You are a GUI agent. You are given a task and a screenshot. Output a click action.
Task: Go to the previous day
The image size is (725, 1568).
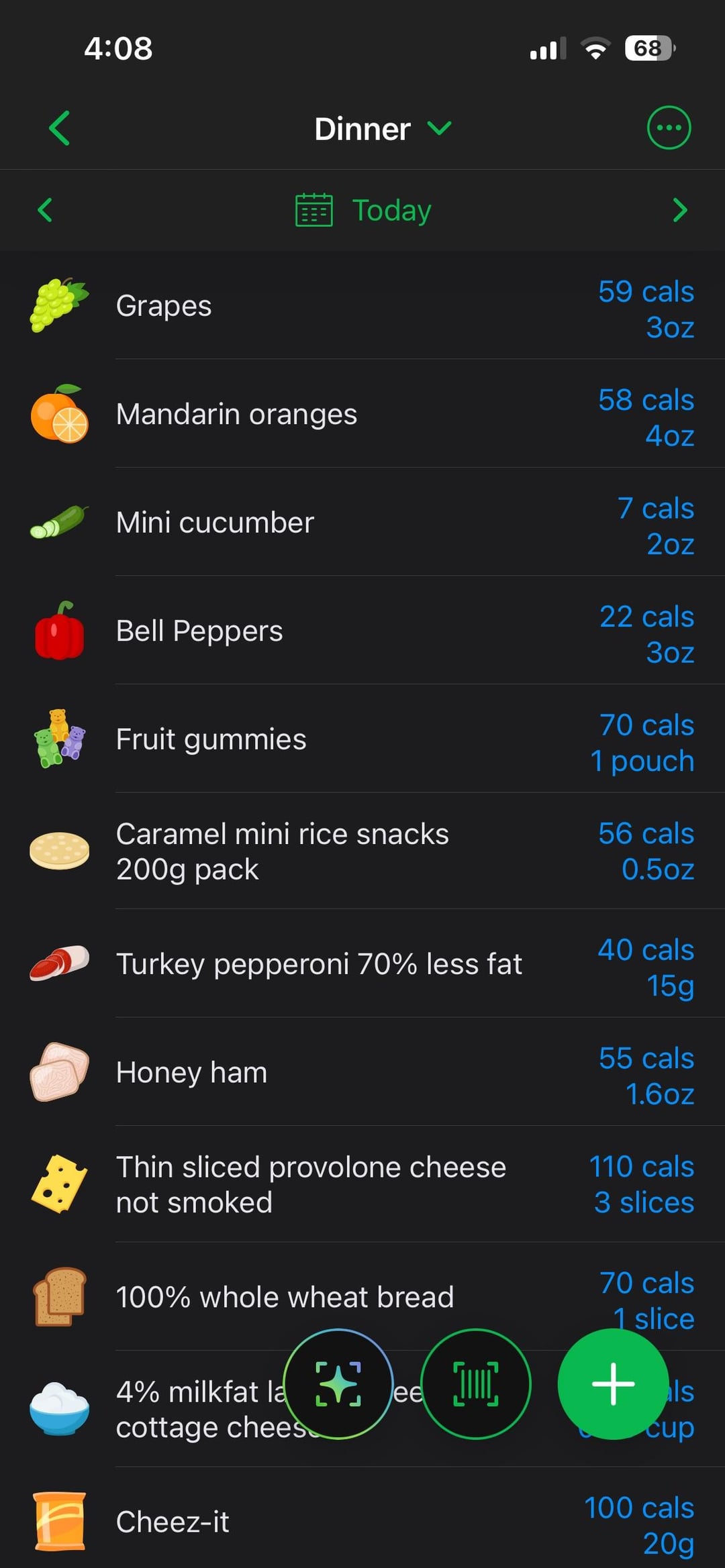coord(45,210)
